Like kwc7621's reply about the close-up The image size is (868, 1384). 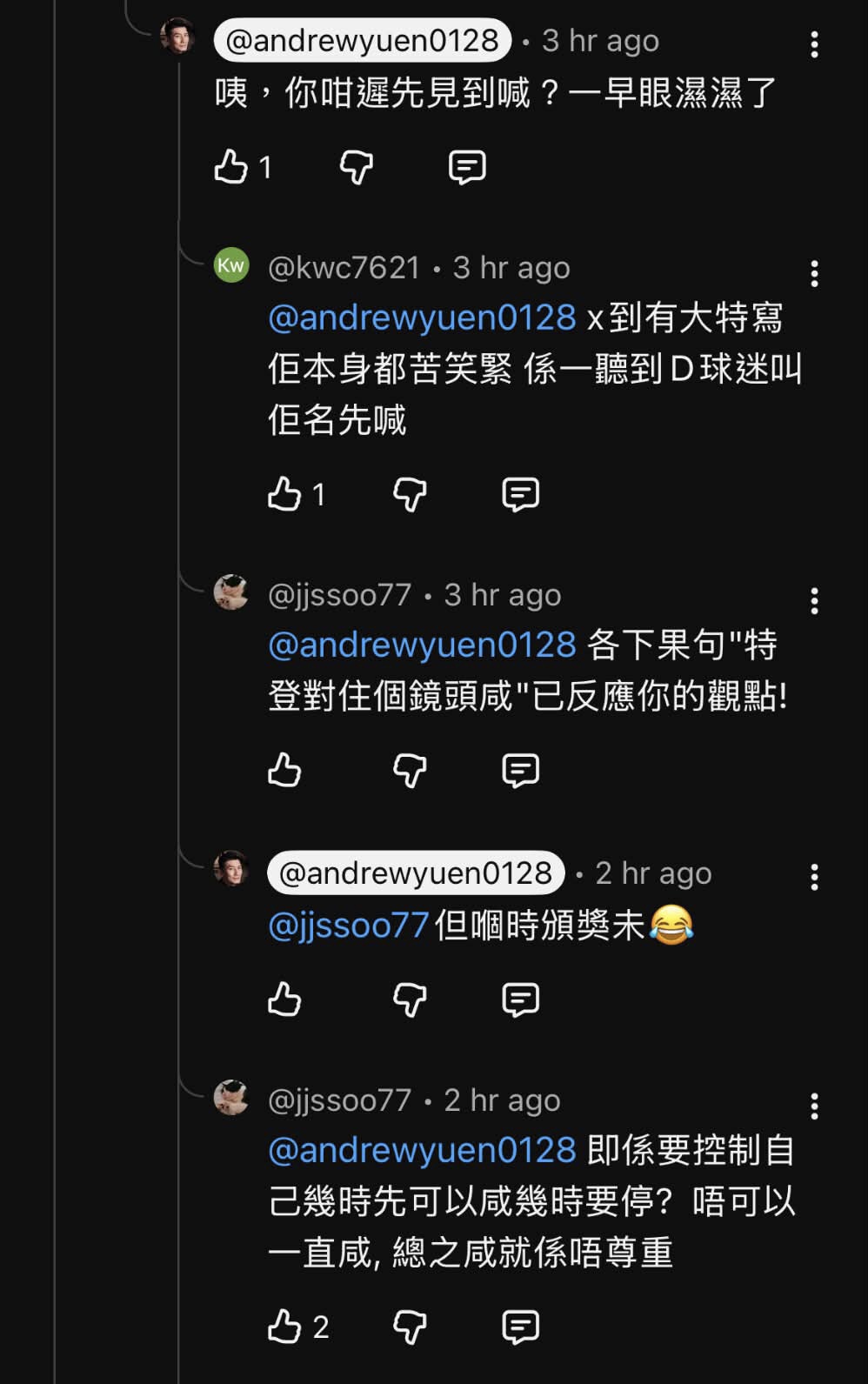pyautogui.click(x=284, y=494)
